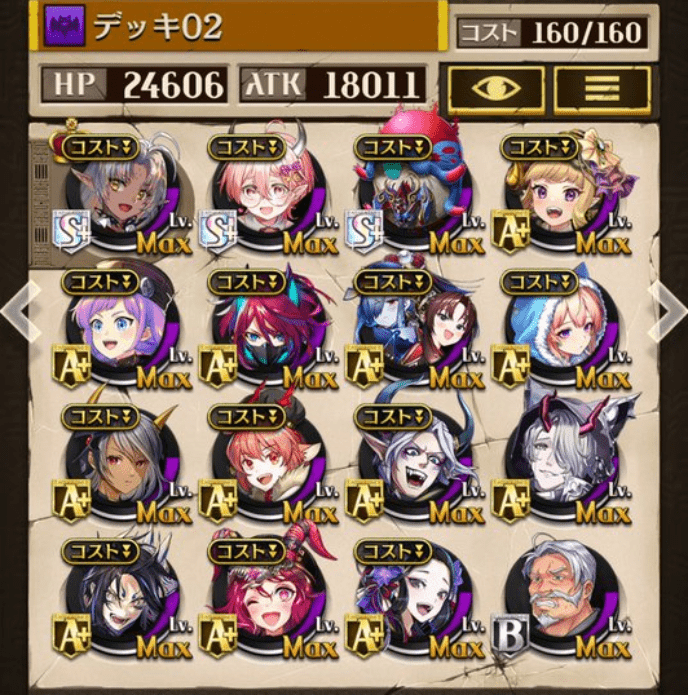Viewport: 688px width, 695px height.
Task: Tap the eye view toggle button
Action: pyautogui.click(x=495, y=88)
